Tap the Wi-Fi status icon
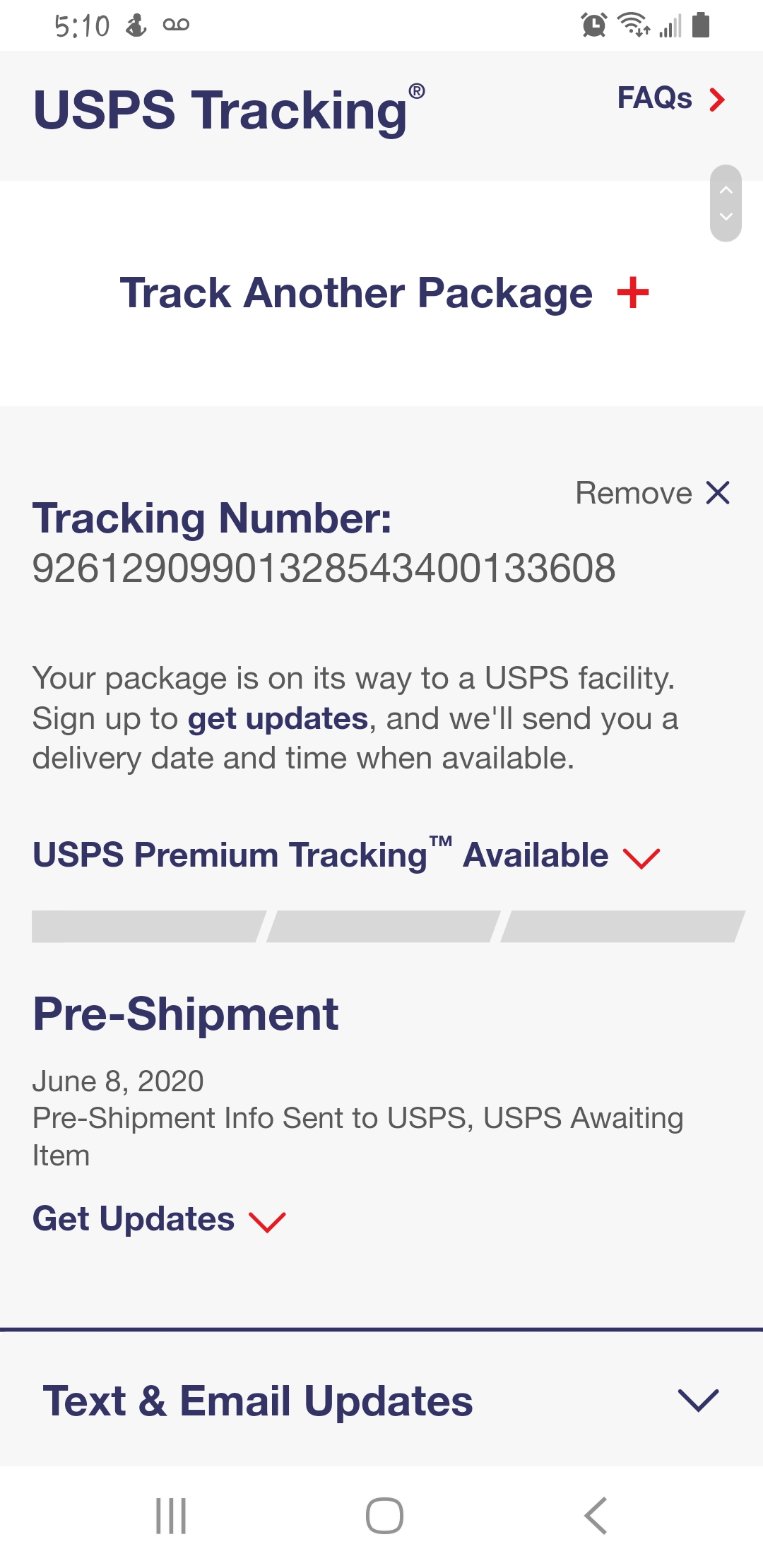Screen dimensions: 763x1568 [x=632, y=25]
